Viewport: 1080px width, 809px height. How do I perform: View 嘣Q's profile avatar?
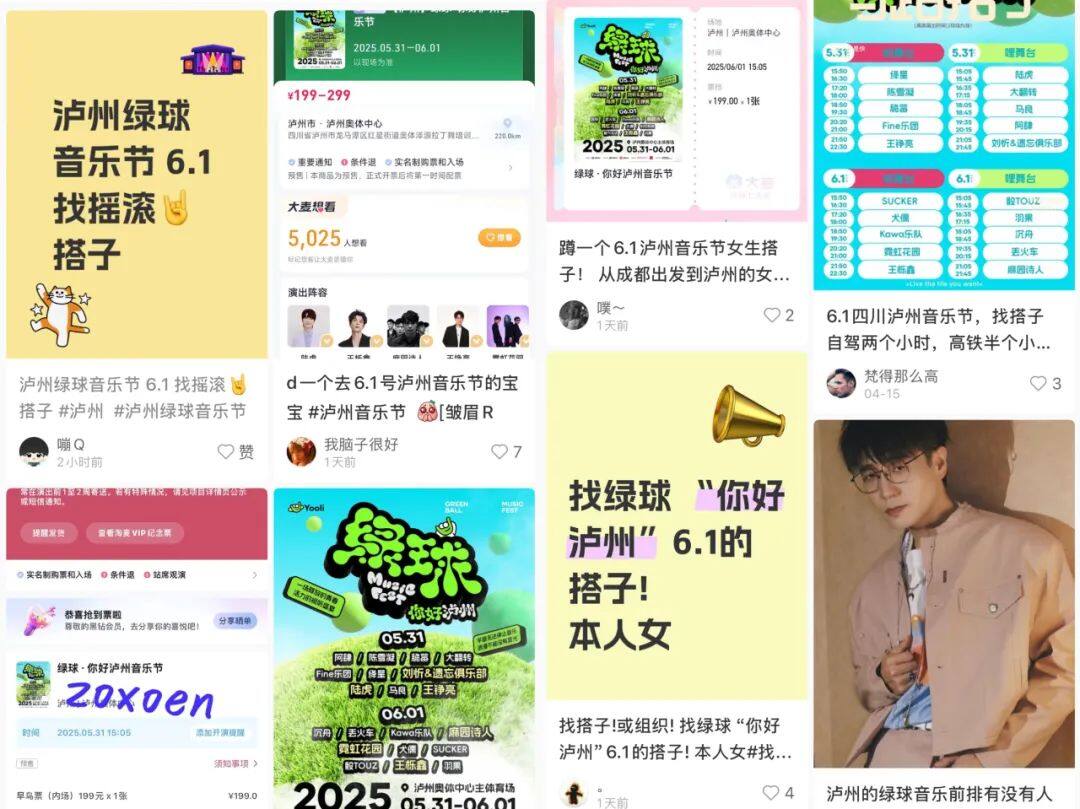click(34, 452)
